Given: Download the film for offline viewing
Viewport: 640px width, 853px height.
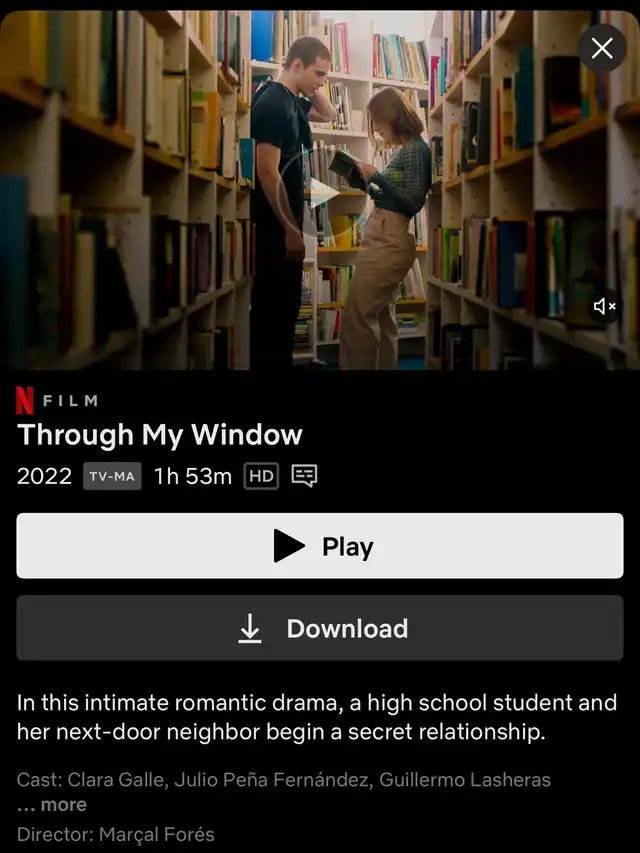Looking at the screenshot, I should (320, 628).
